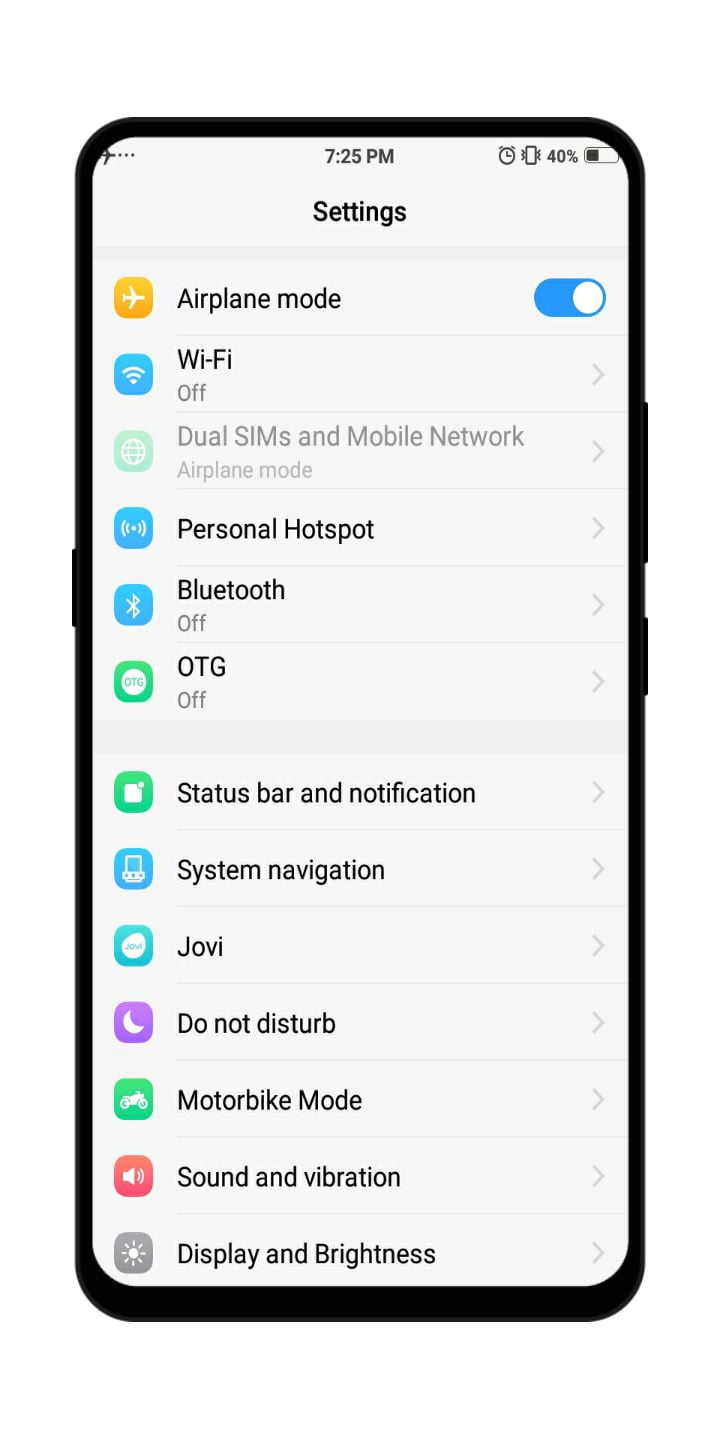Turn off the Airplane mode switch
Screen dimensions: 720x1440
(569, 298)
